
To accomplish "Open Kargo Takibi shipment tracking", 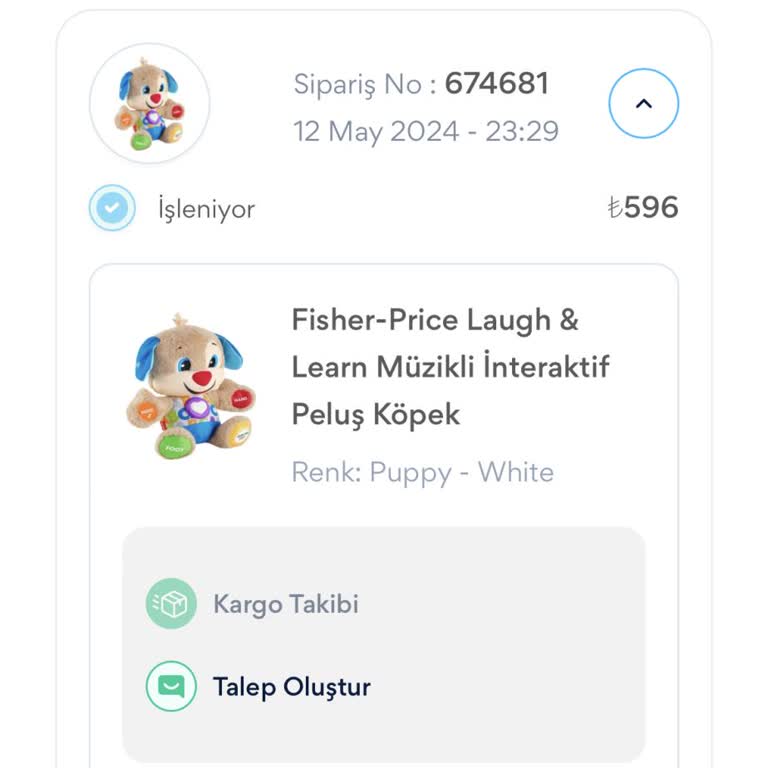I will tap(284, 604).
